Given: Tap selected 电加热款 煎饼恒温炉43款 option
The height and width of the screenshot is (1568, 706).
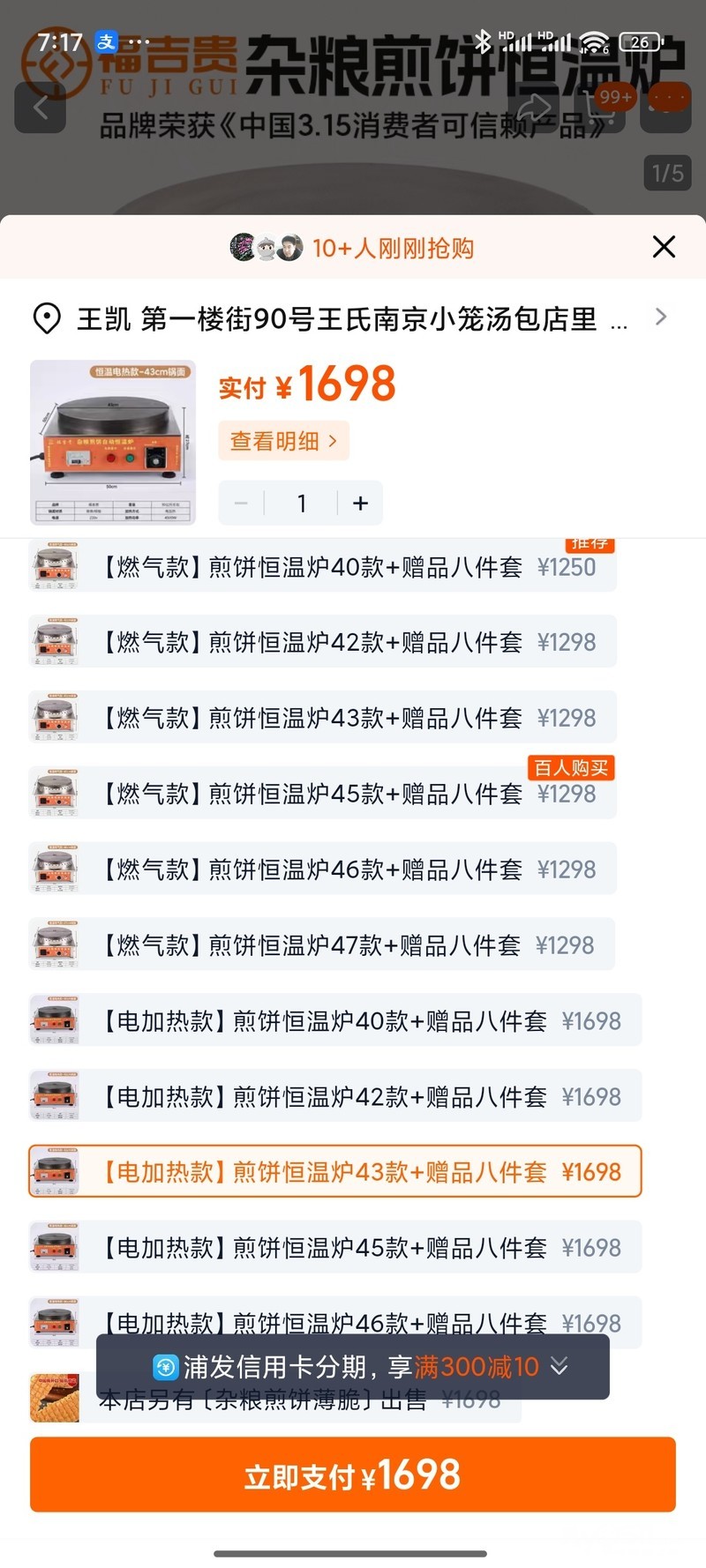Looking at the screenshot, I should [335, 1172].
